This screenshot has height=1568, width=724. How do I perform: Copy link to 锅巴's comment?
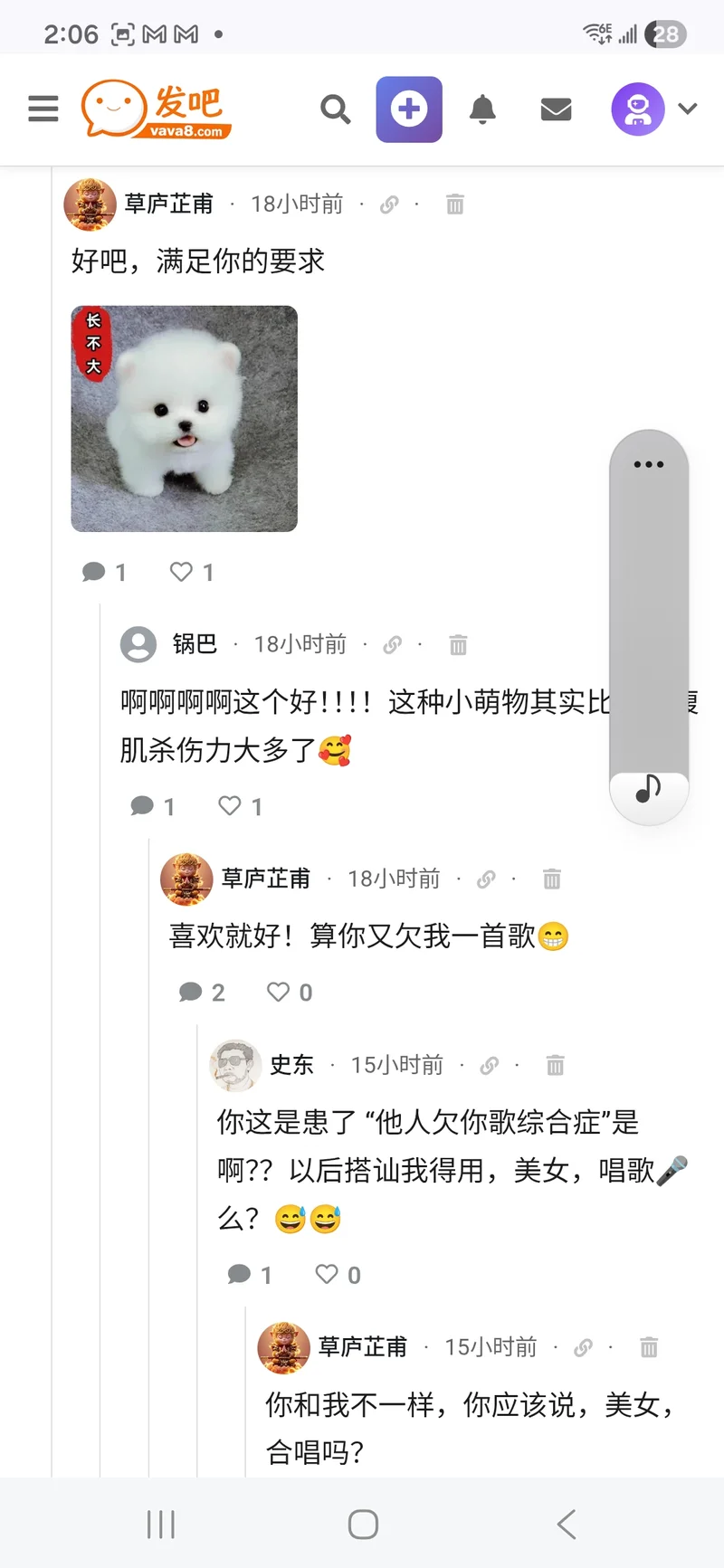point(392,645)
